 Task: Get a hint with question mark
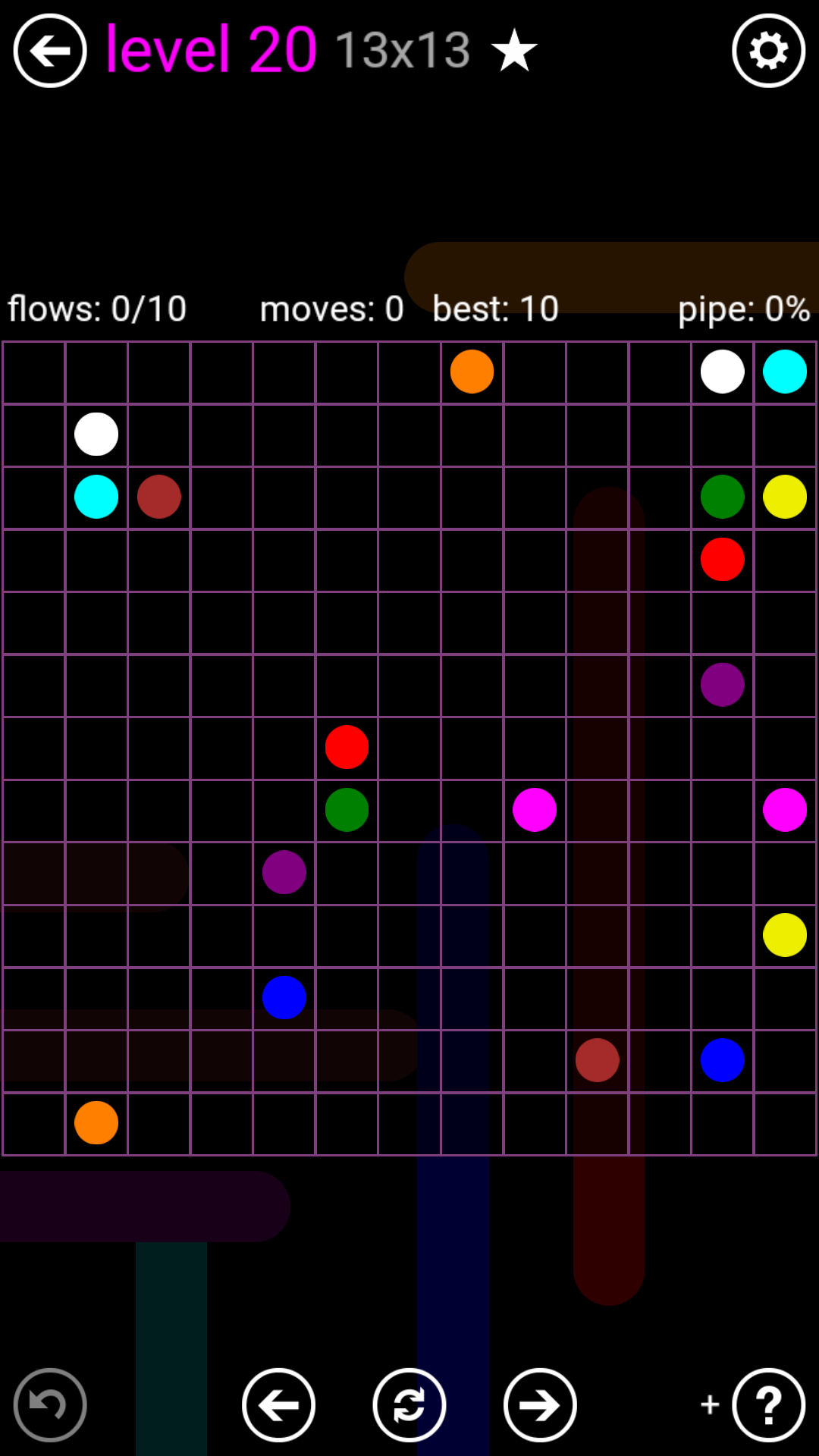click(768, 1404)
